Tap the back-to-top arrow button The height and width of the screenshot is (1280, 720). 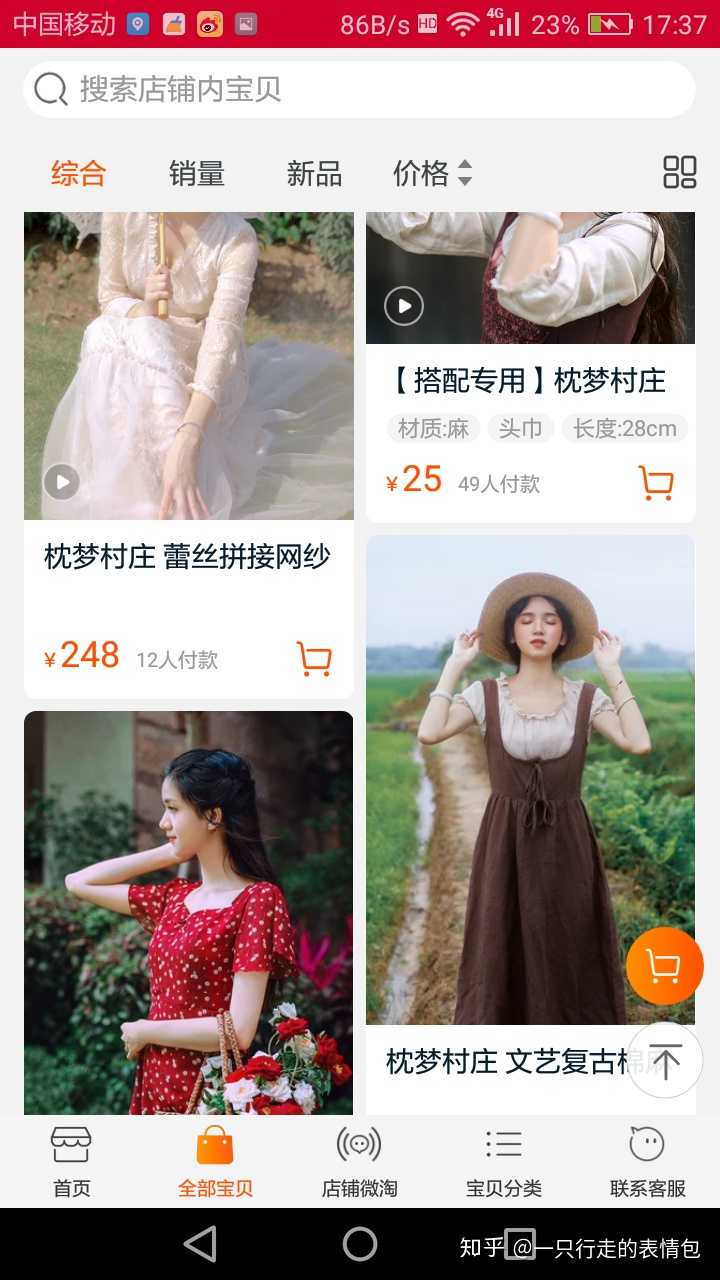664,1061
